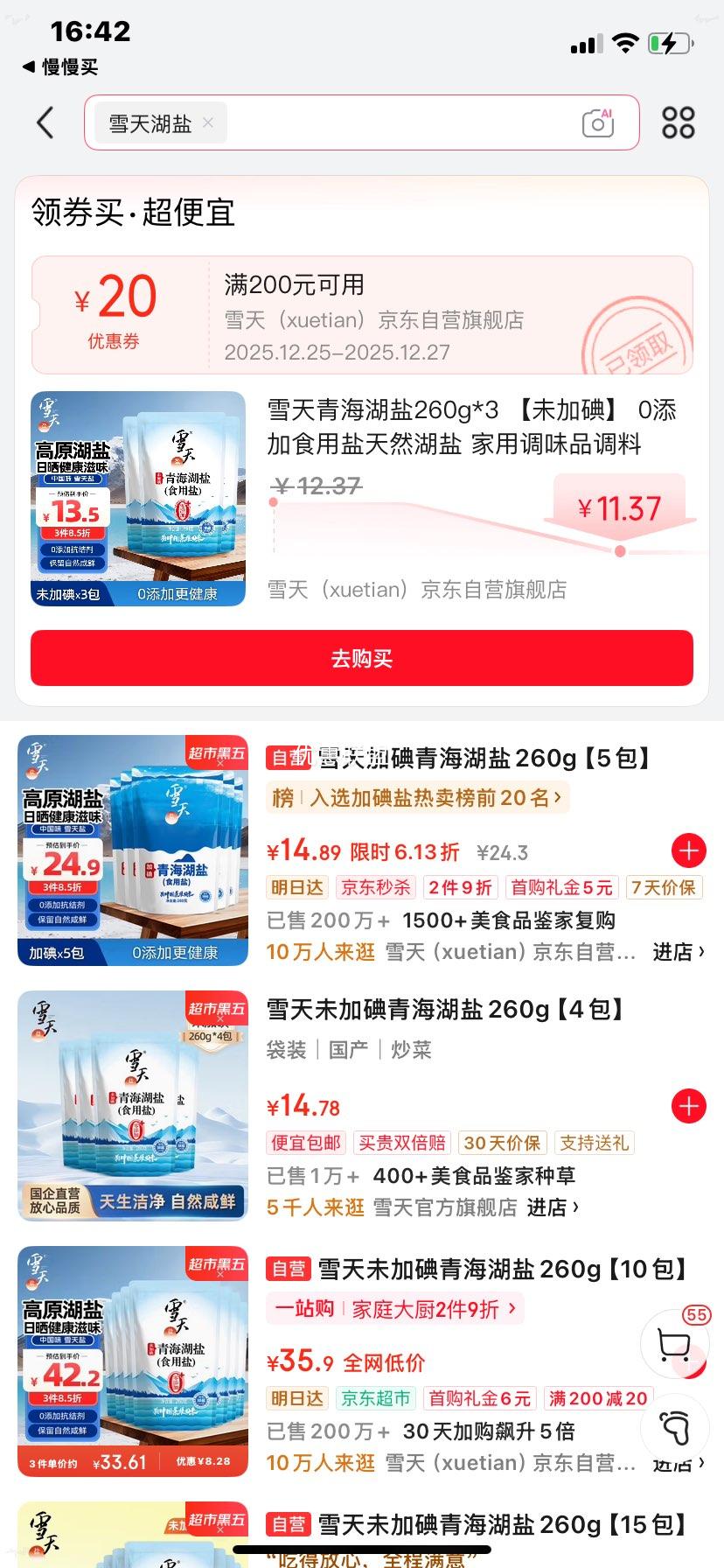
Task: Tap the 去购买 button
Action: pyautogui.click(x=362, y=658)
